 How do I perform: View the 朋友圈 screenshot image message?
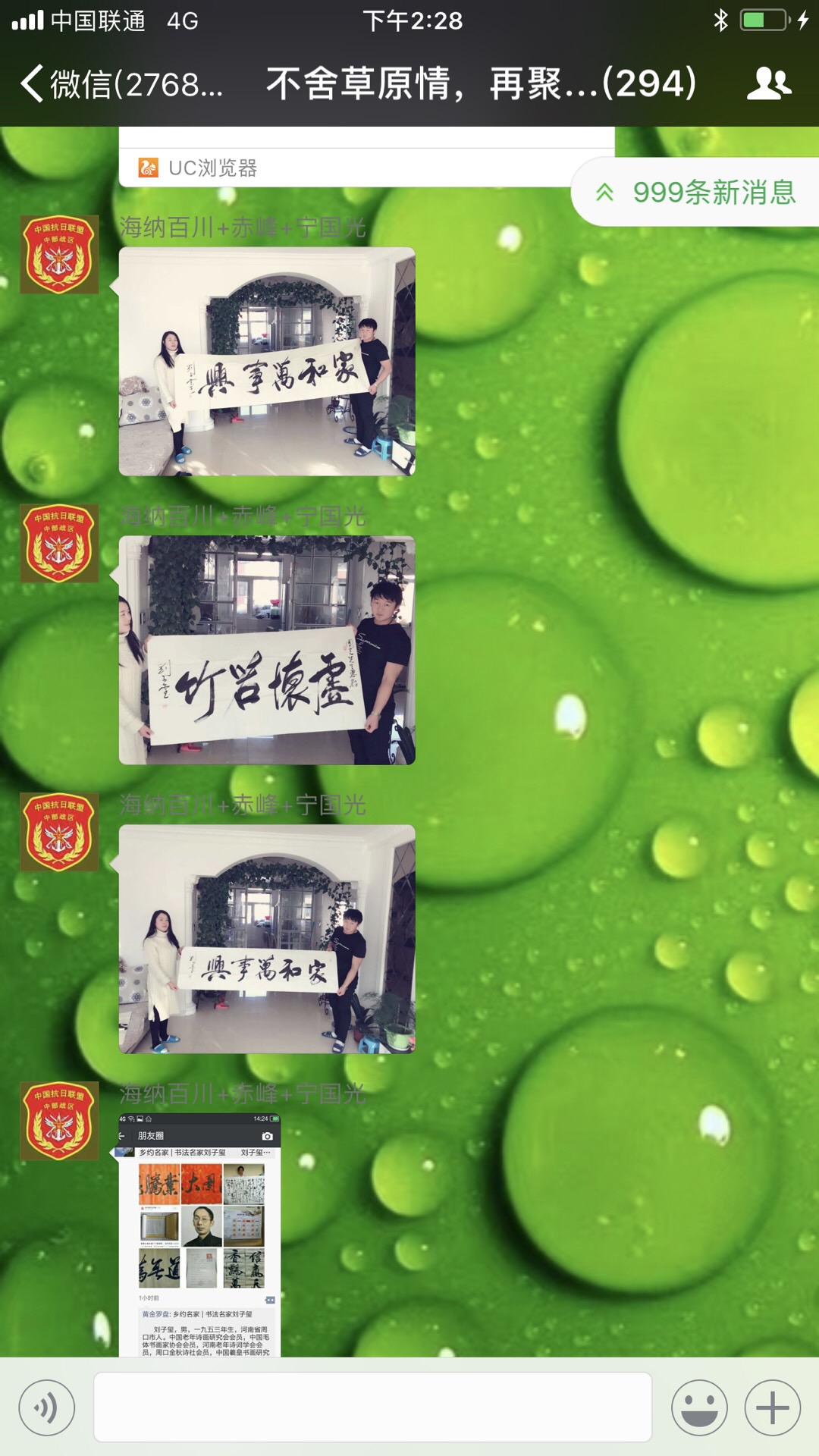click(200, 1235)
